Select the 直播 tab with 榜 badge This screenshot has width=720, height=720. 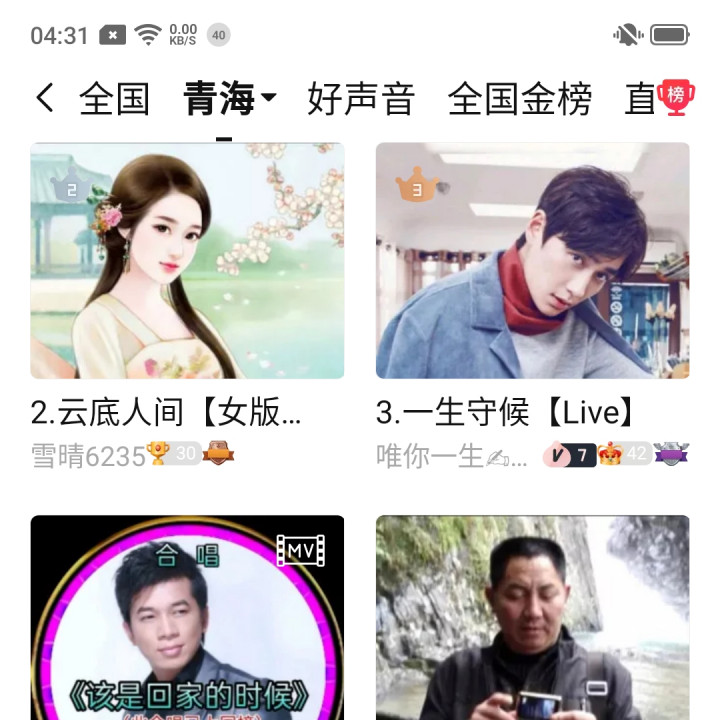(x=655, y=99)
